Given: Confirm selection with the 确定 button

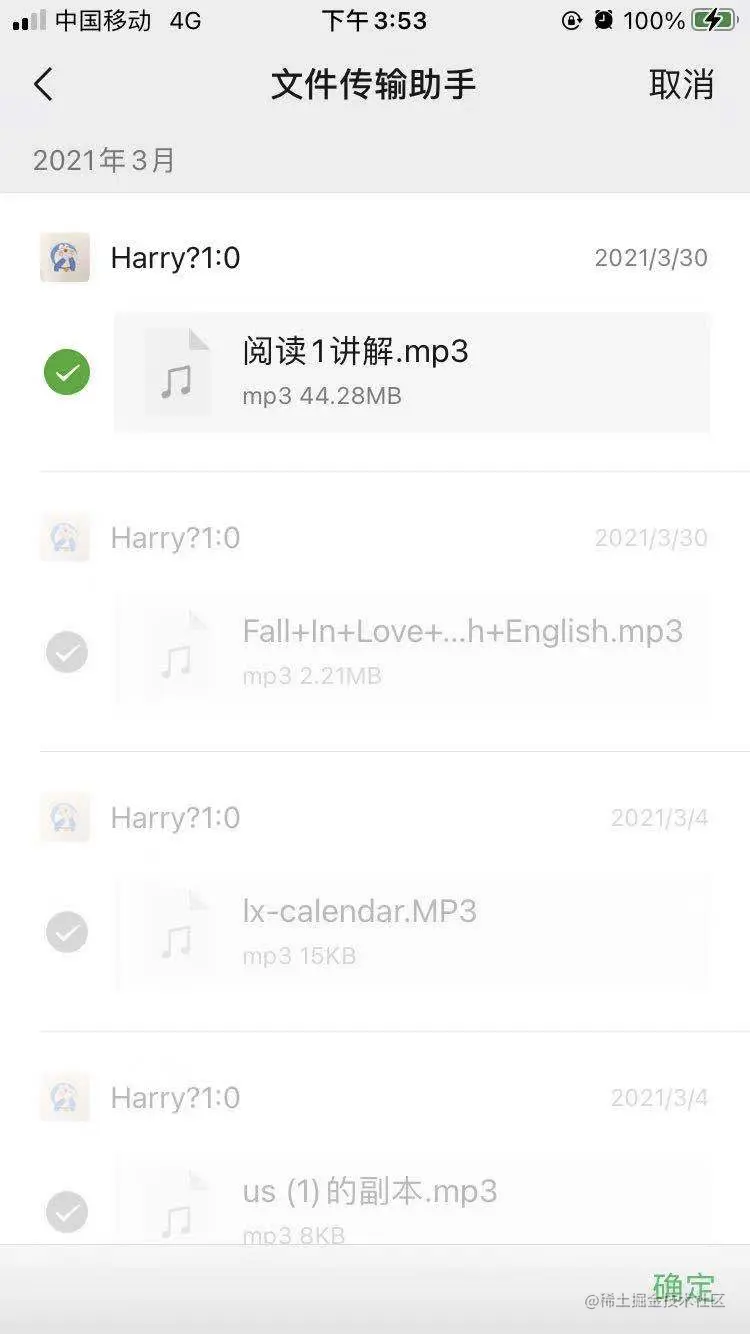Looking at the screenshot, I should click(683, 1287).
